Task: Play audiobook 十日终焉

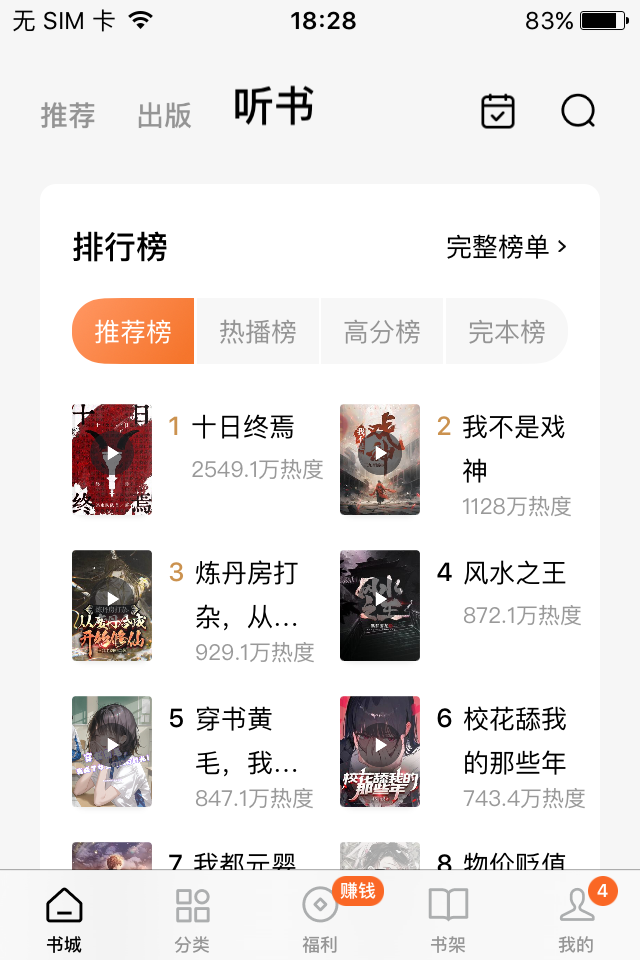Action: tap(112, 459)
